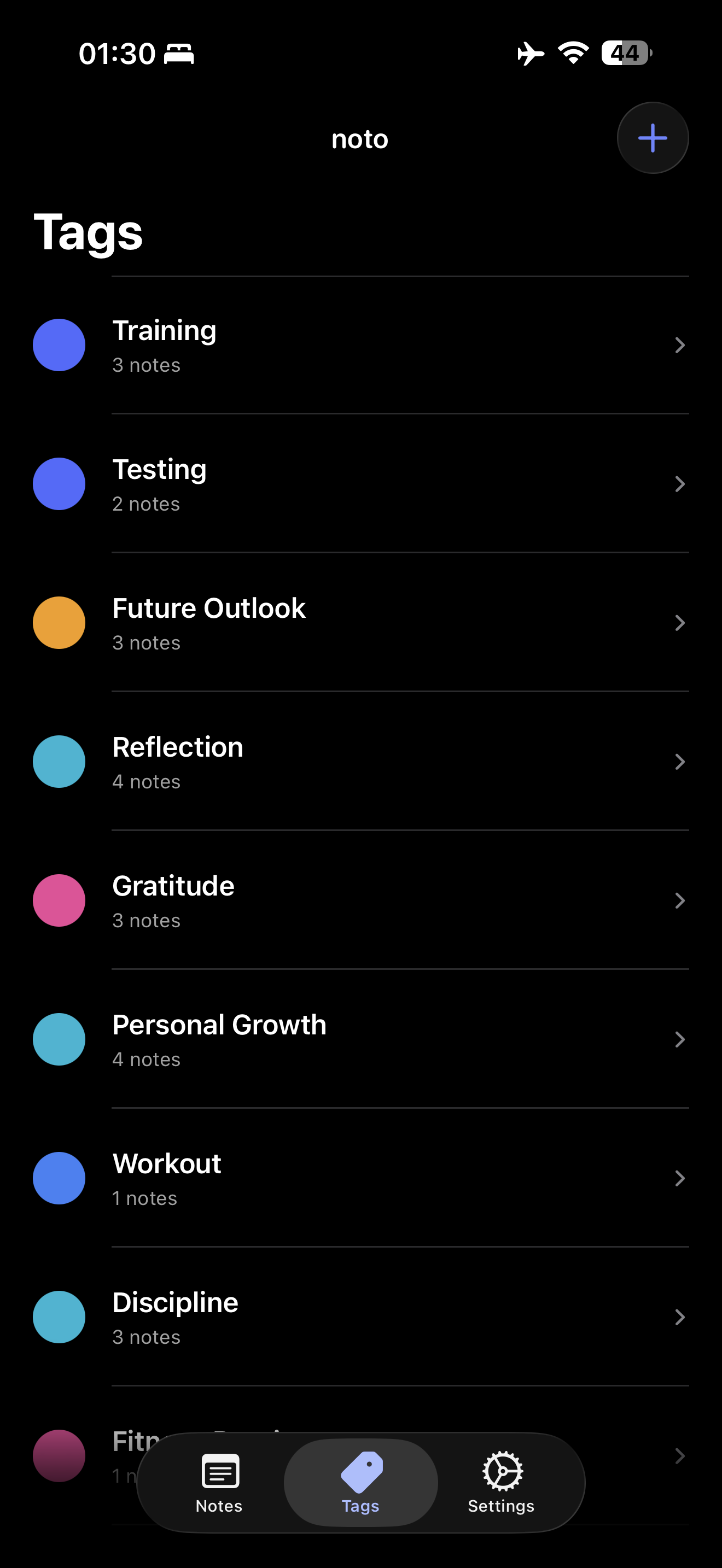Image resolution: width=722 pixels, height=1568 pixels.
Task: Open the Personal Growth tag
Action: pyautogui.click(x=365, y=1039)
